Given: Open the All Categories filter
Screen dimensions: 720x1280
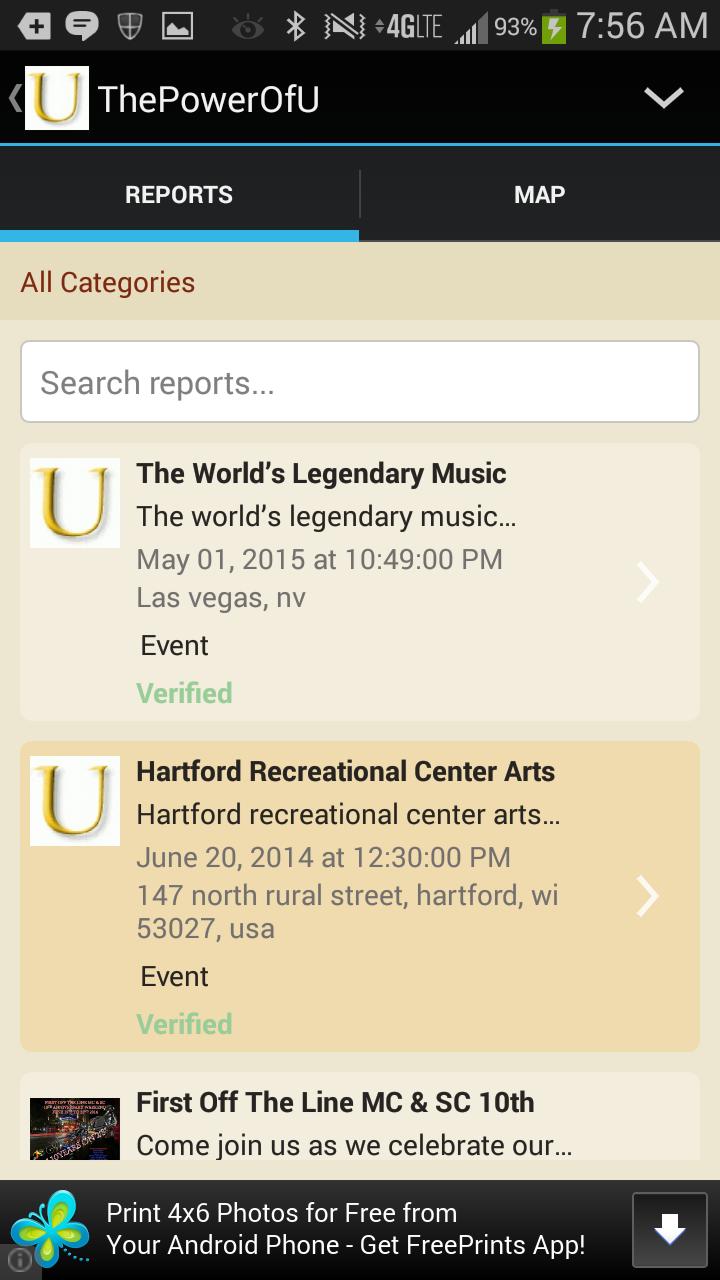Looking at the screenshot, I should coord(108,283).
